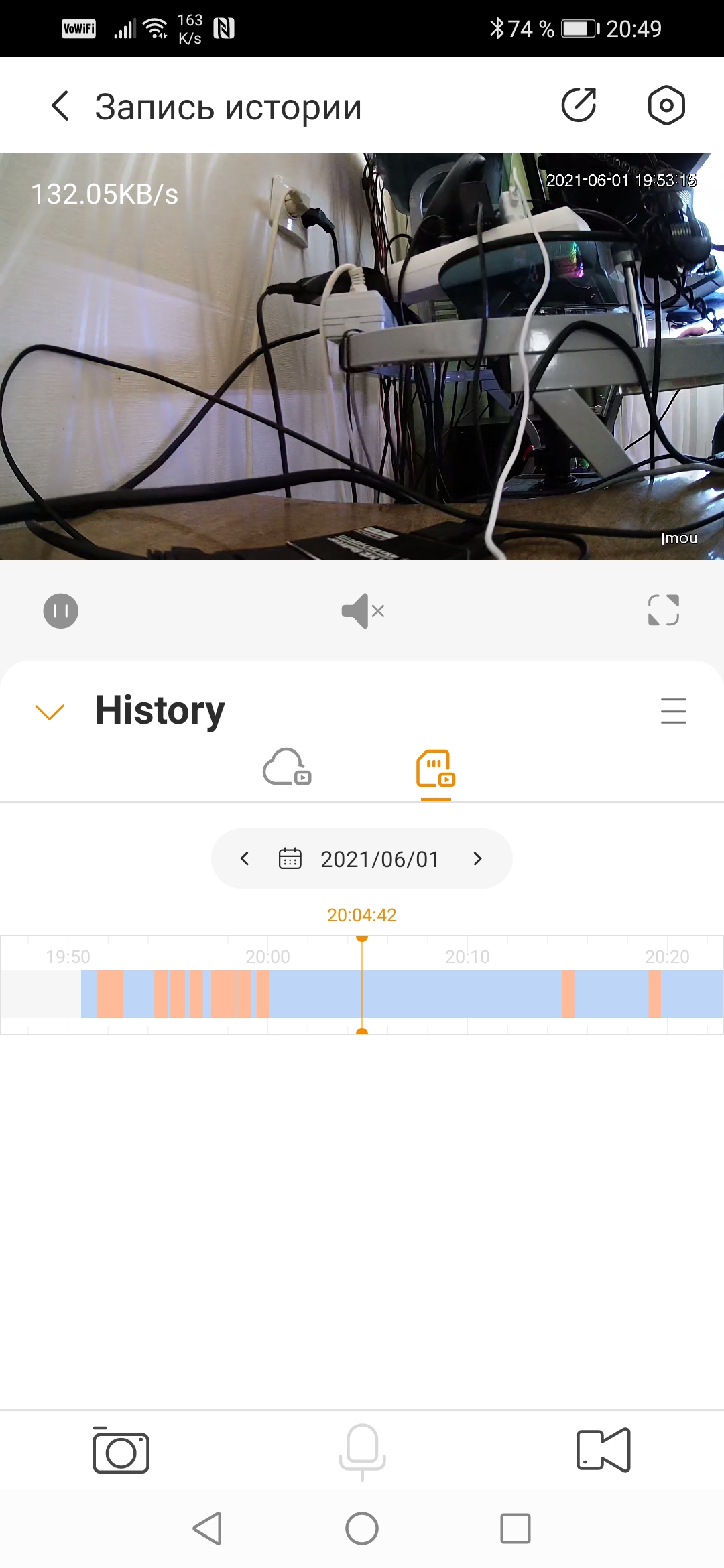Screen dimensions: 724x1568
Task: Start recording a video clip
Action: click(x=603, y=1450)
